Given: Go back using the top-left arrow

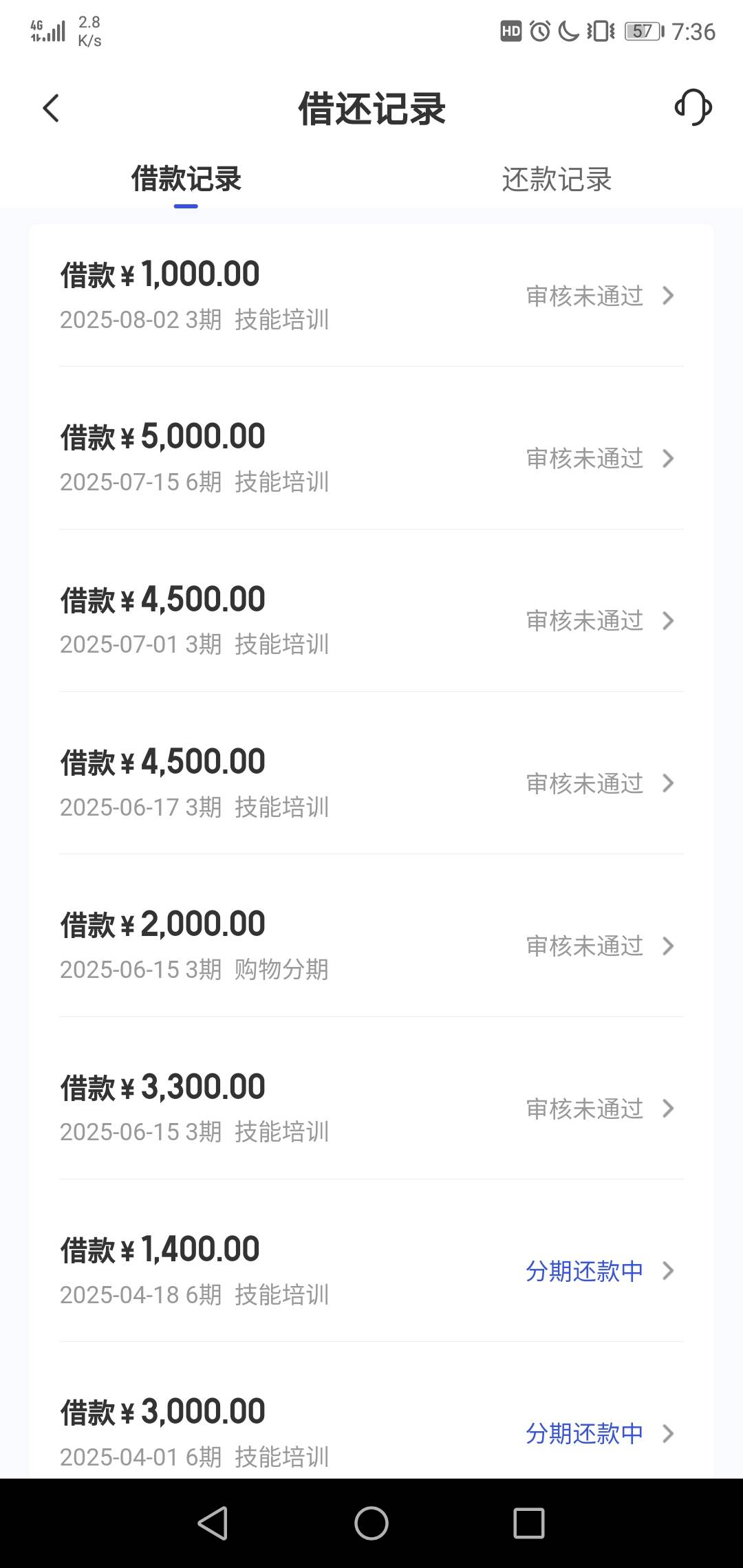Looking at the screenshot, I should 51,108.
